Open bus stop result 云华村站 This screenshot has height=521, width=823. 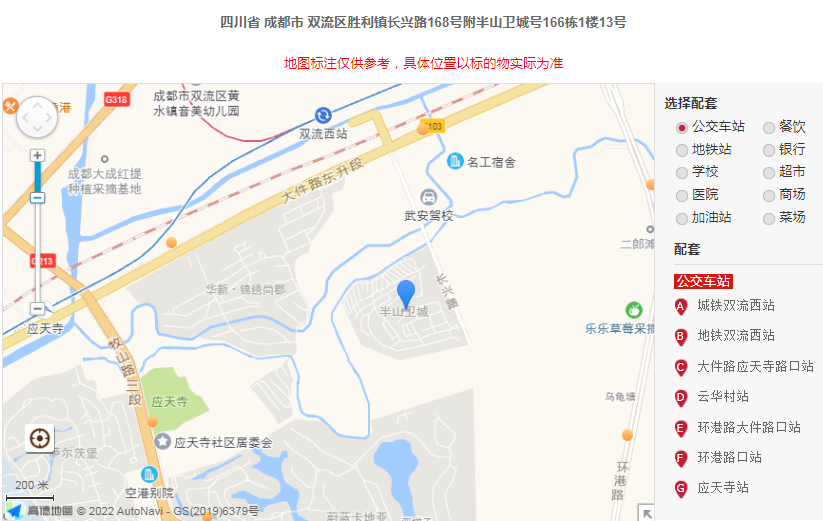pyautogui.click(x=722, y=397)
